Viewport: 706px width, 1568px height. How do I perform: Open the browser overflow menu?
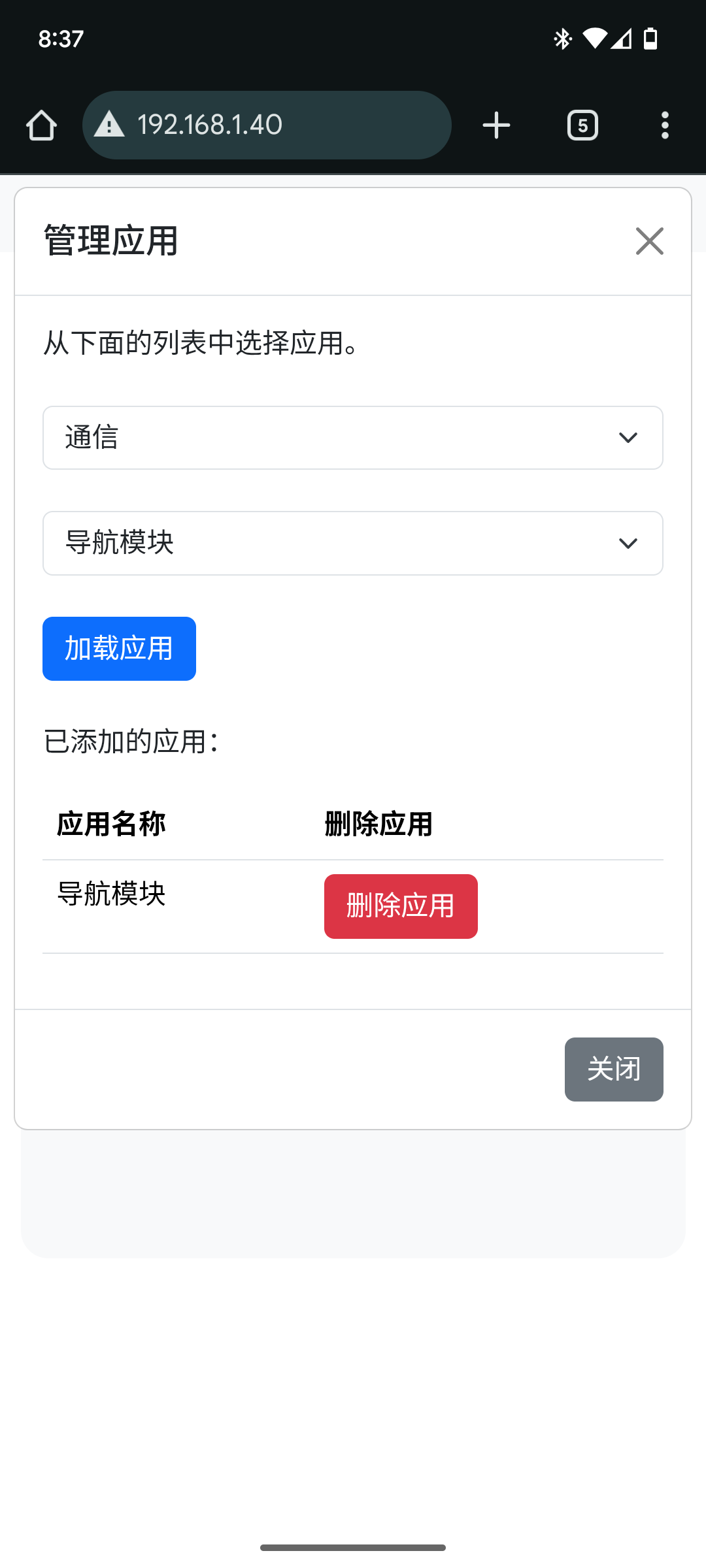point(665,125)
